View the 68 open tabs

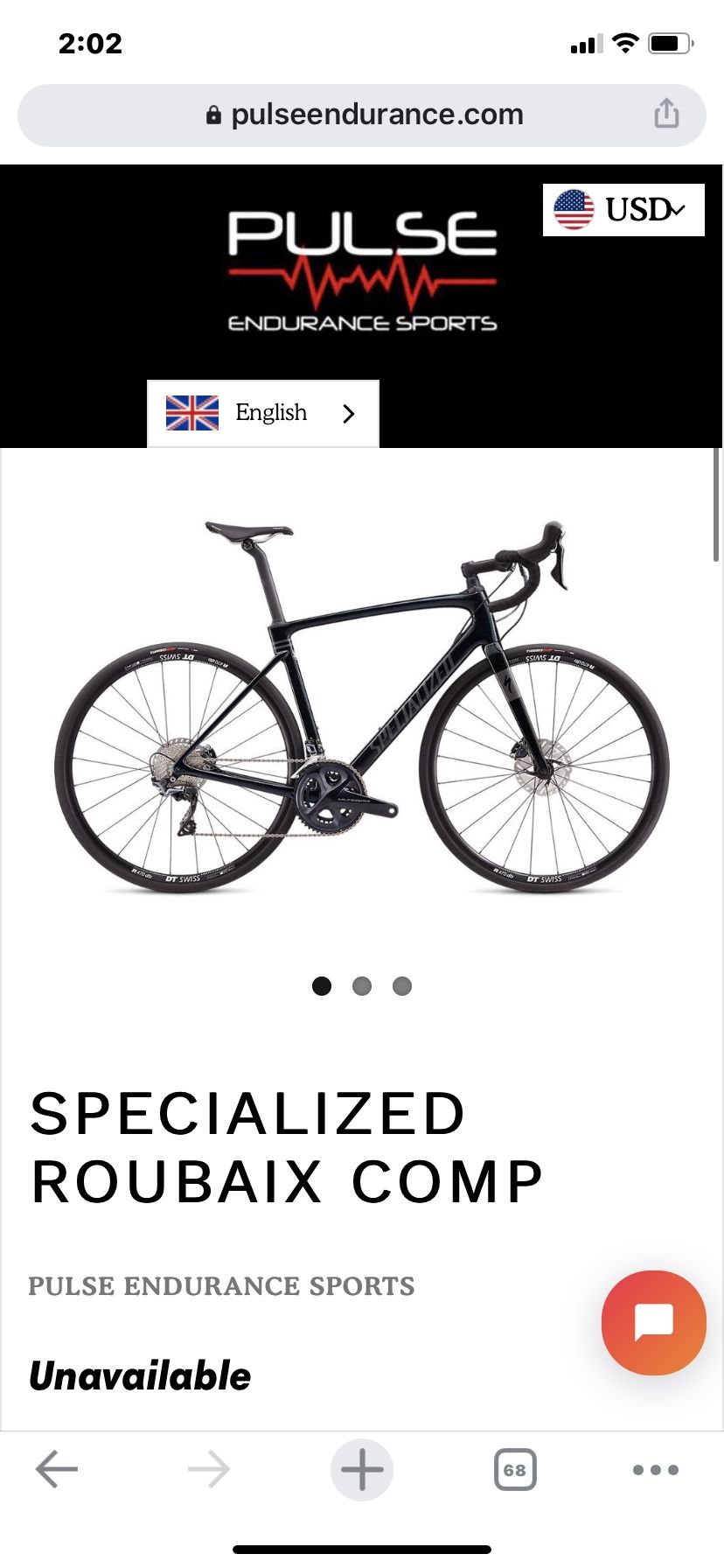click(x=515, y=1469)
